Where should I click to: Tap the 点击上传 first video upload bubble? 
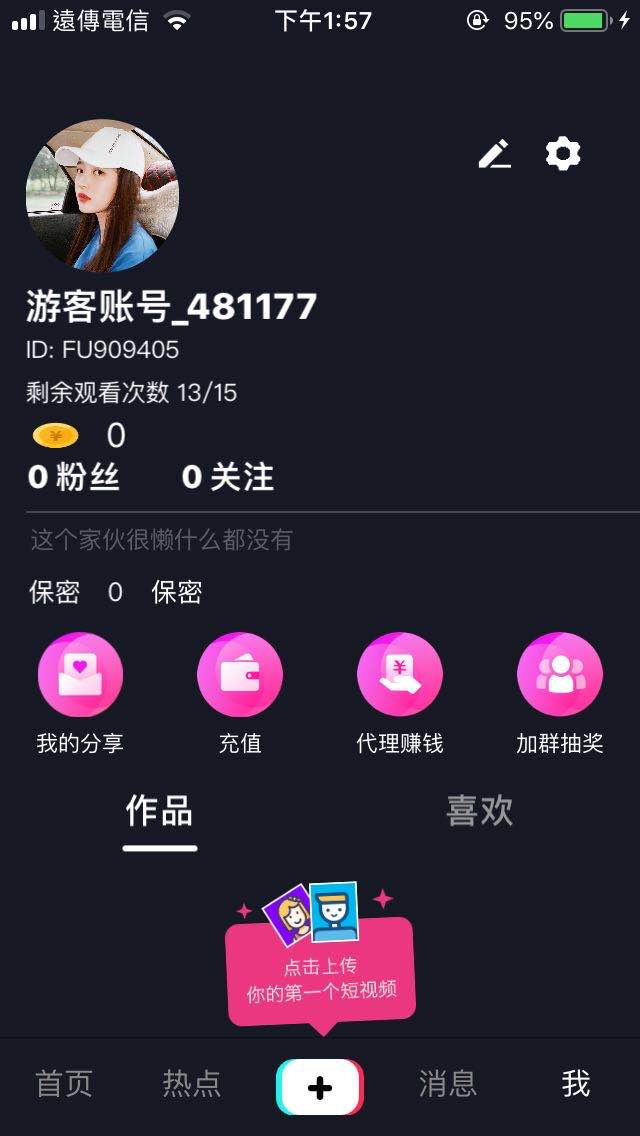321,968
